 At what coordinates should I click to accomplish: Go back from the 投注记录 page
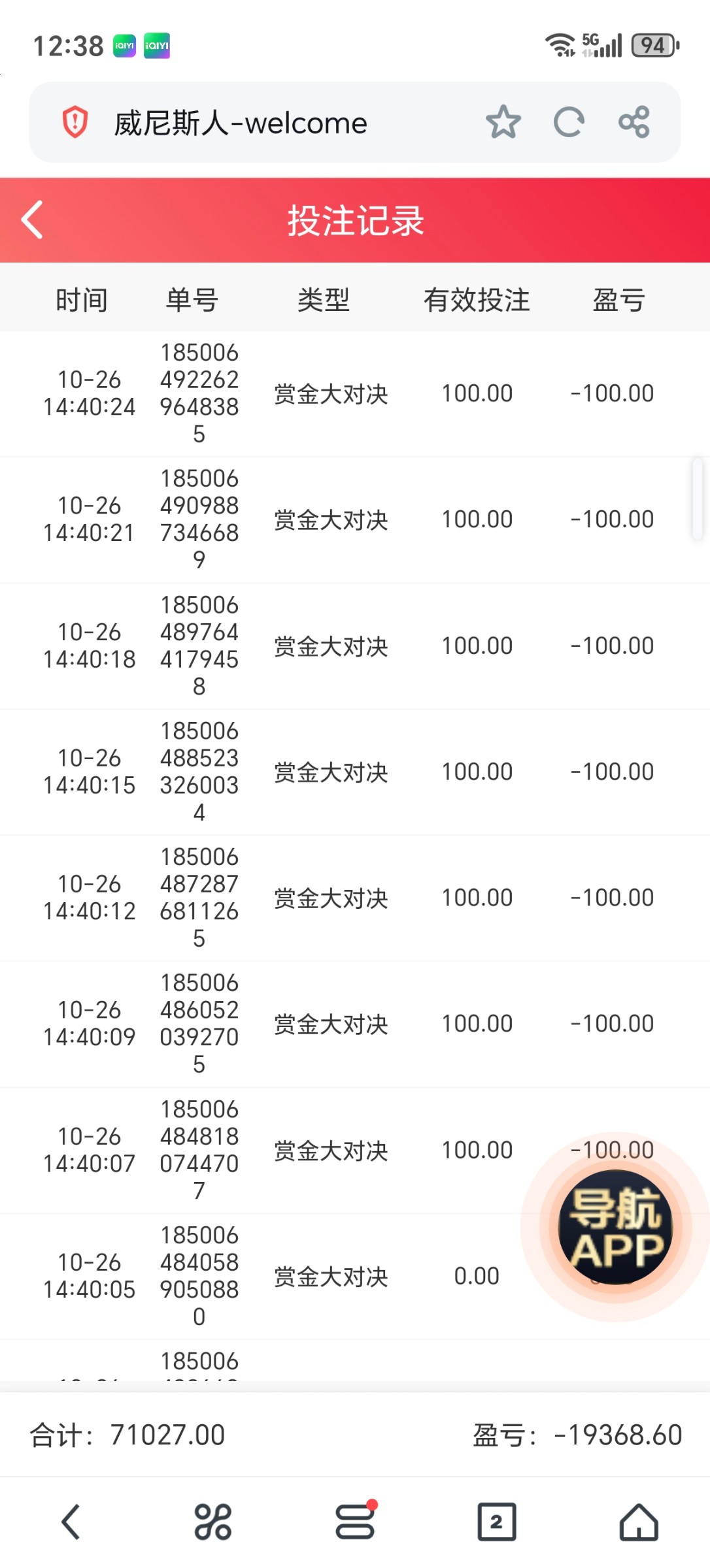click(x=33, y=220)
